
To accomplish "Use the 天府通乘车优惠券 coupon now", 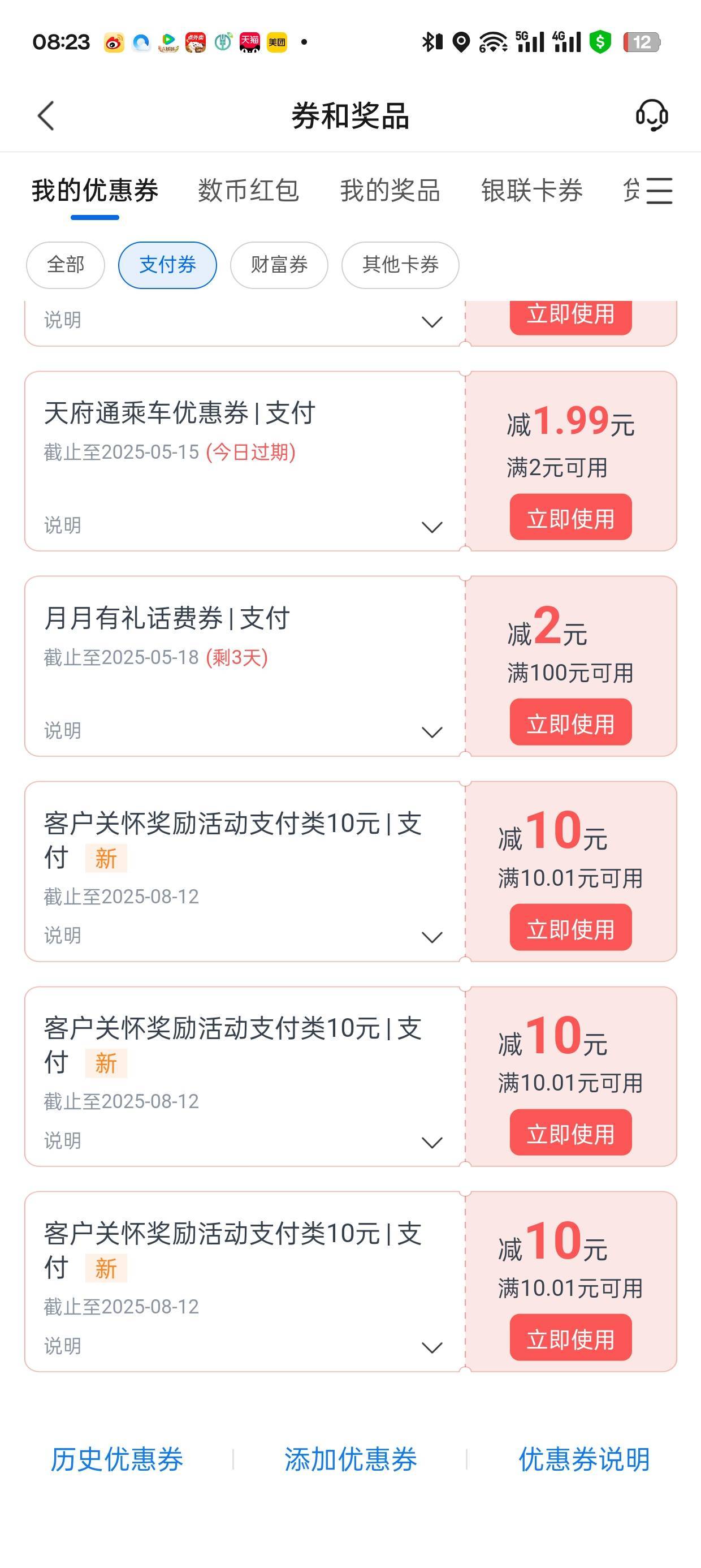I will [x=571, y=518].
